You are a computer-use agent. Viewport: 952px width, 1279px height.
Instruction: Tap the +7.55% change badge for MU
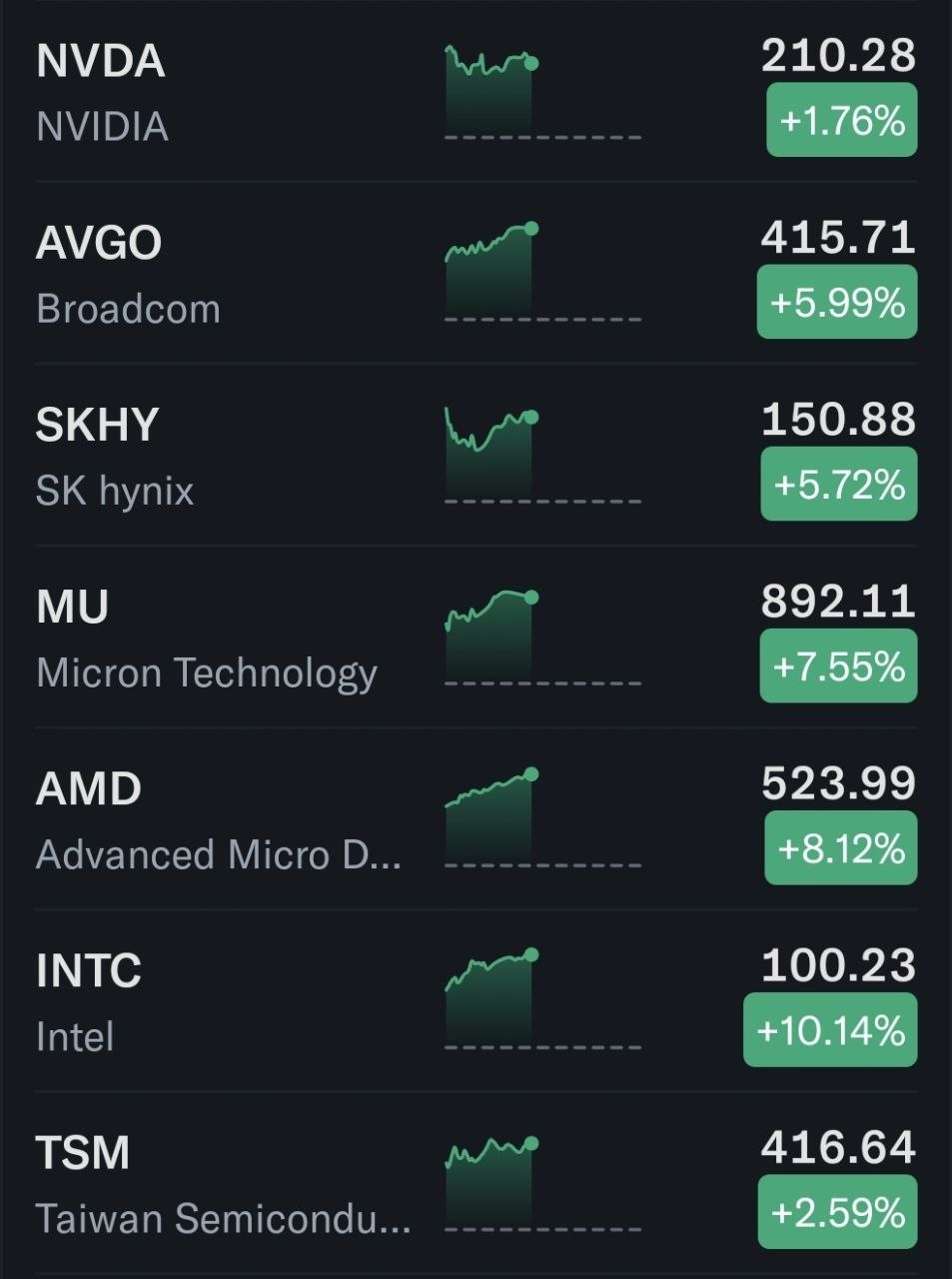coord(839,665)
